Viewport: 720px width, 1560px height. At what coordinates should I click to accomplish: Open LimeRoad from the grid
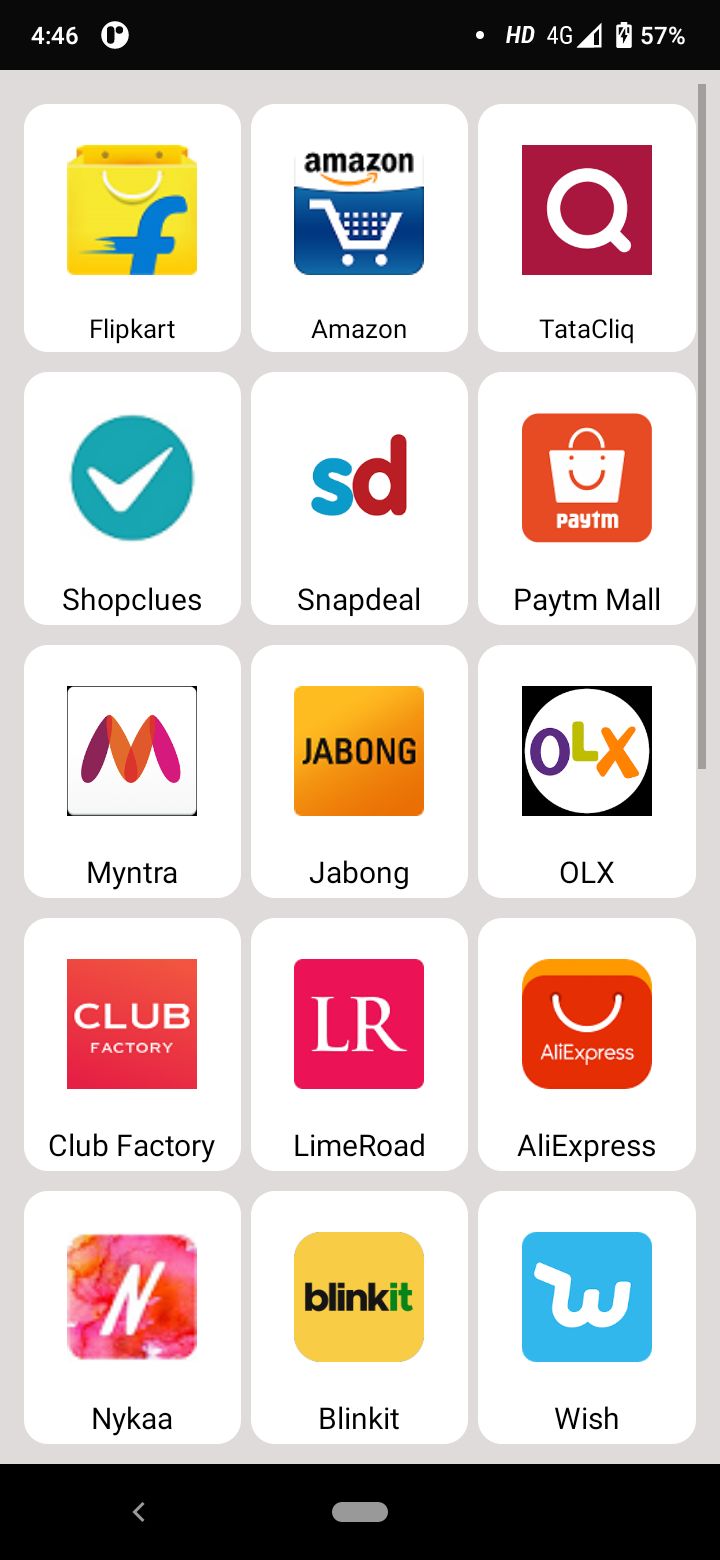[359, 1044]
